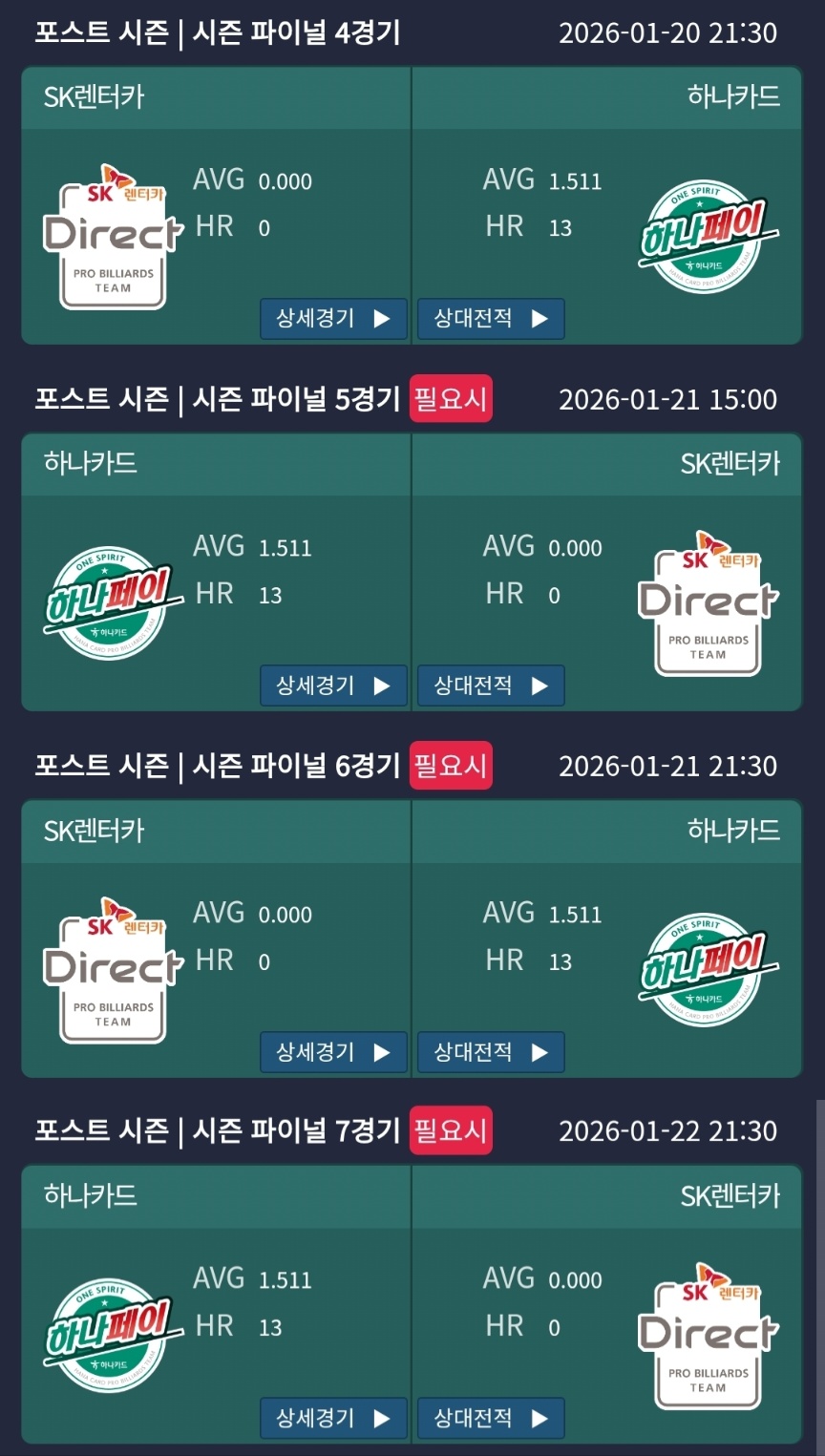Open 상세경기 for 시즌 파이널 6경기
Viewport: 825px width, 1456px height.
[x=333, y=1052]
